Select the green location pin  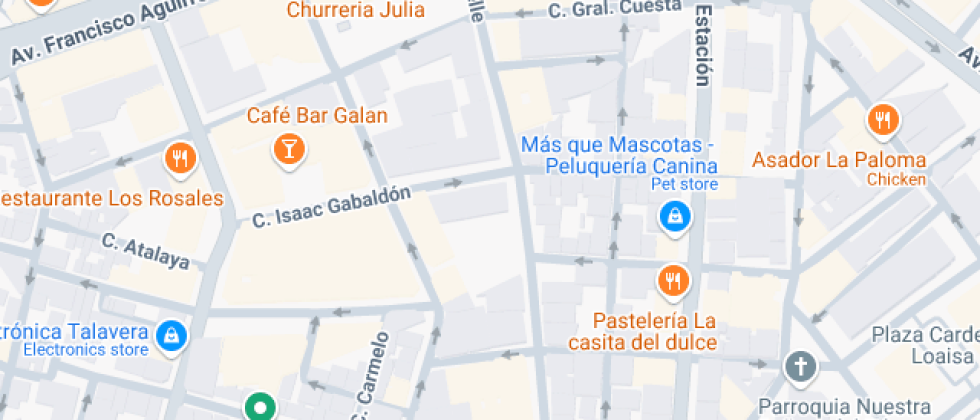tap(260, 407)
